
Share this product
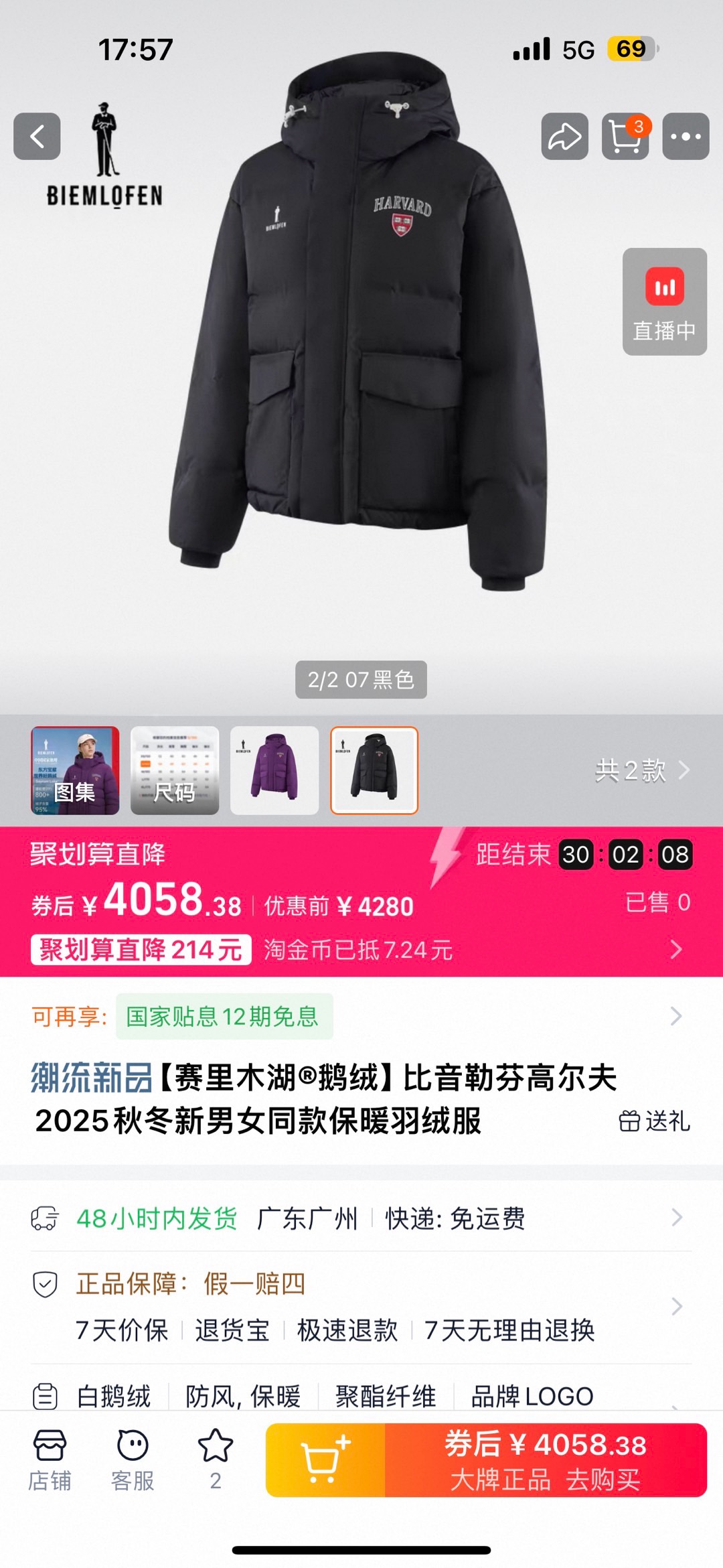[564, 137]
